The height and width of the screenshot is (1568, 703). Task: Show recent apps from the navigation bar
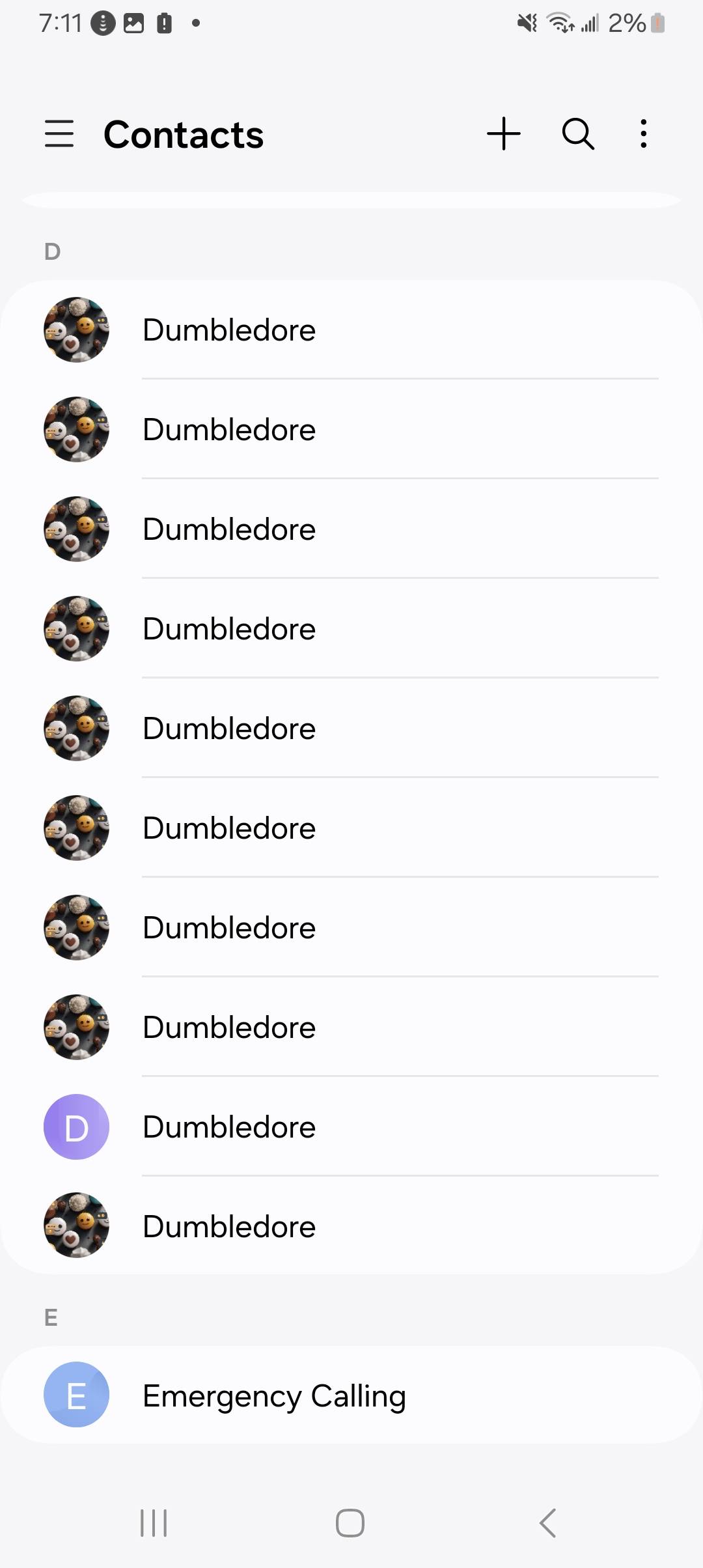pos(154,1523)
